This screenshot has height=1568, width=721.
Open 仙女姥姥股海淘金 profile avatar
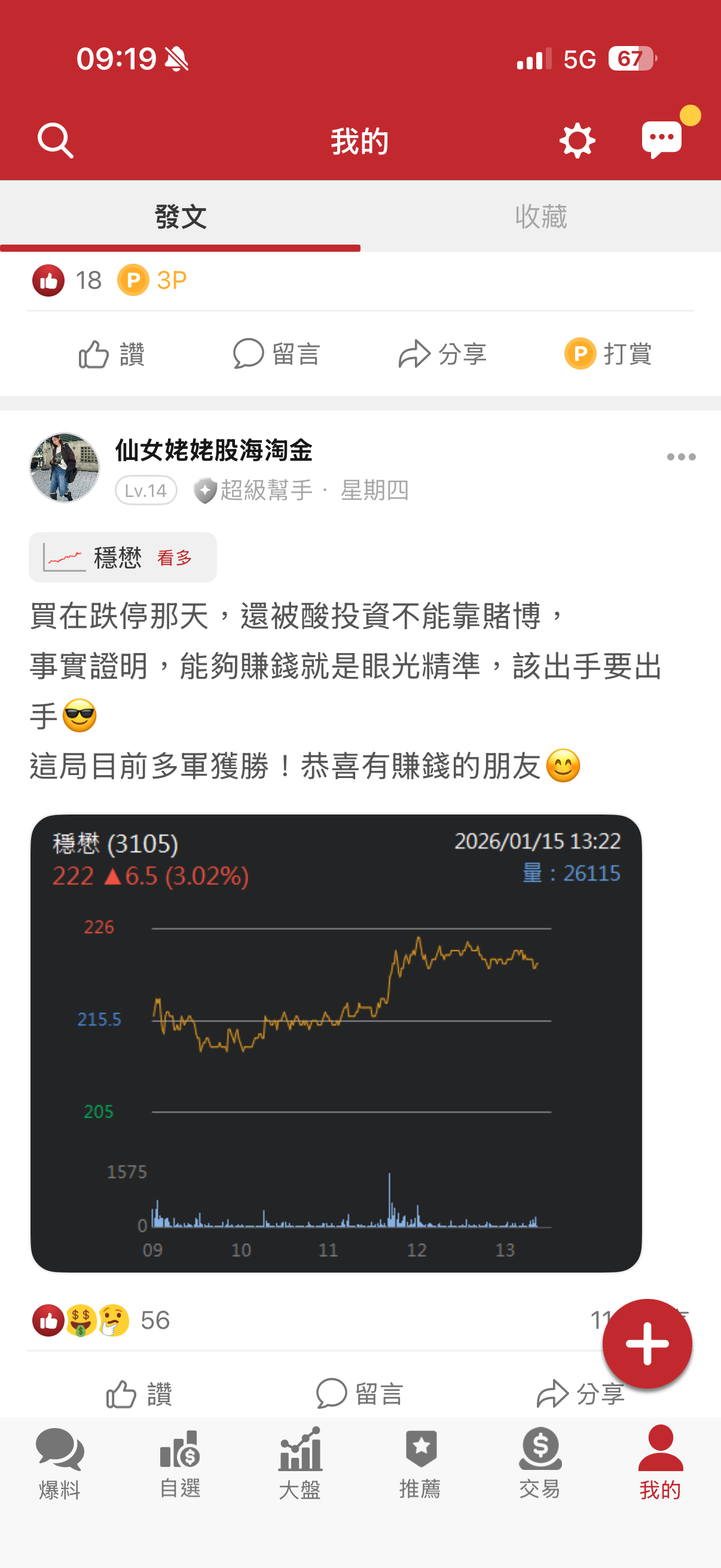pos(65,468)
